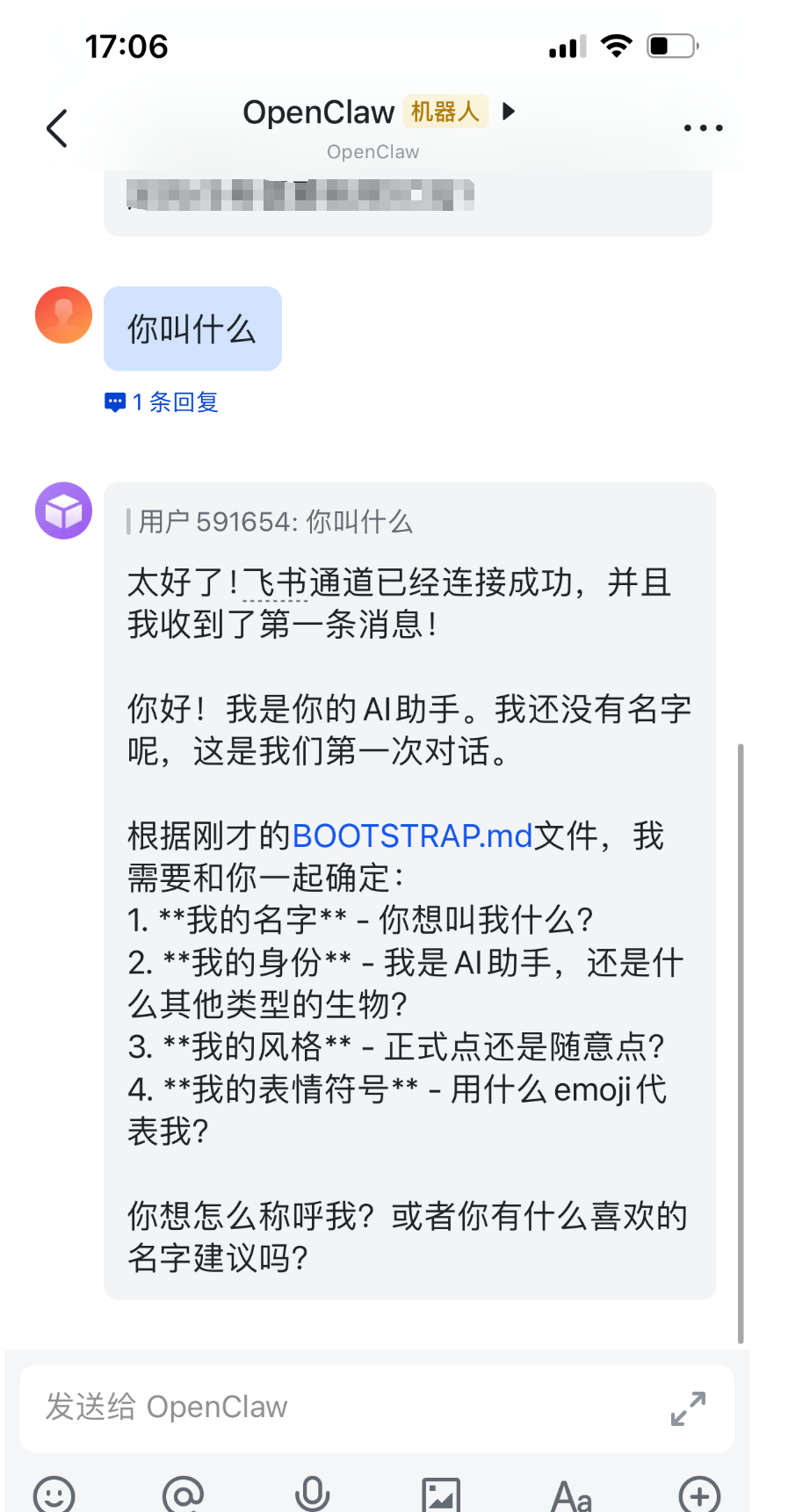Tap the purple OpenClaw bot avatar
This screenshot has width=788, height=1512.
(x=63, y=510)
